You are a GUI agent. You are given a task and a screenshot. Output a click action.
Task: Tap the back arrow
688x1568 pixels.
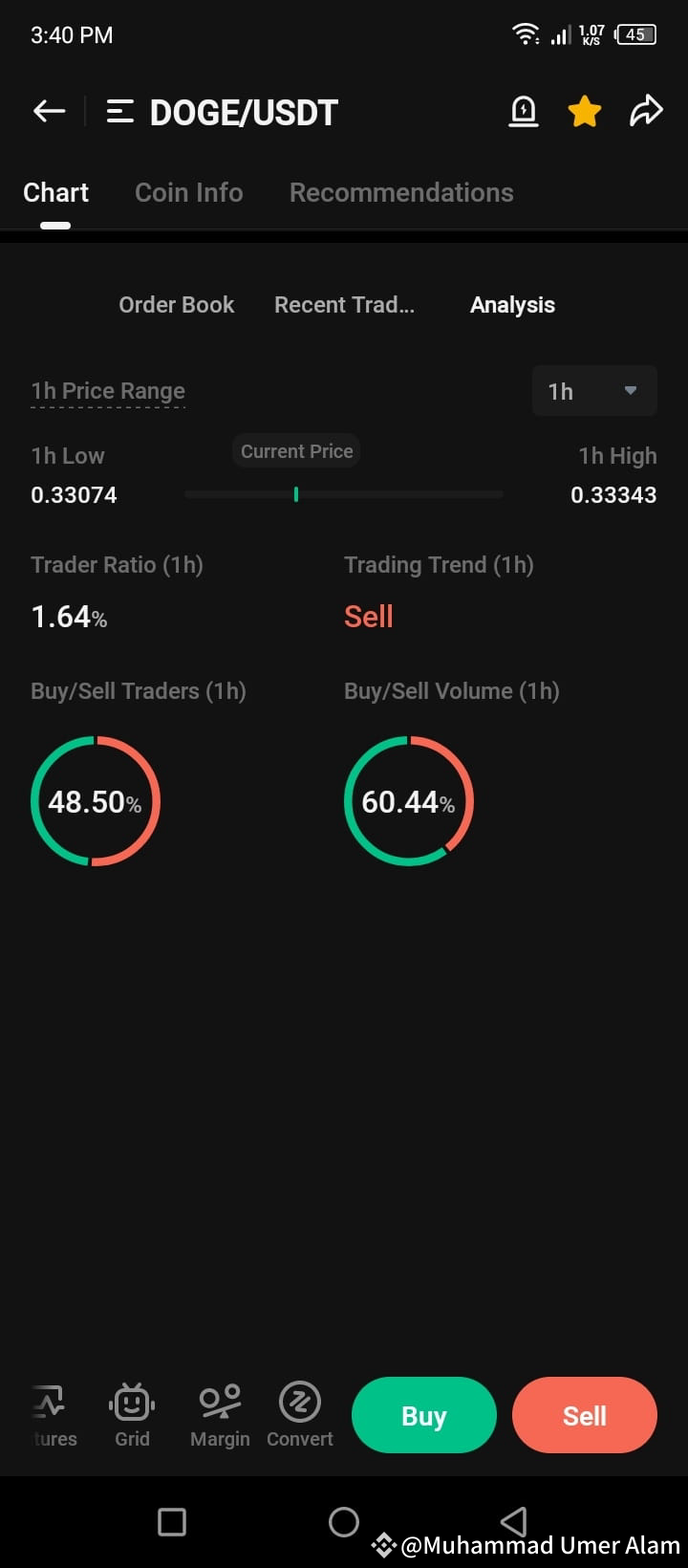49,111
